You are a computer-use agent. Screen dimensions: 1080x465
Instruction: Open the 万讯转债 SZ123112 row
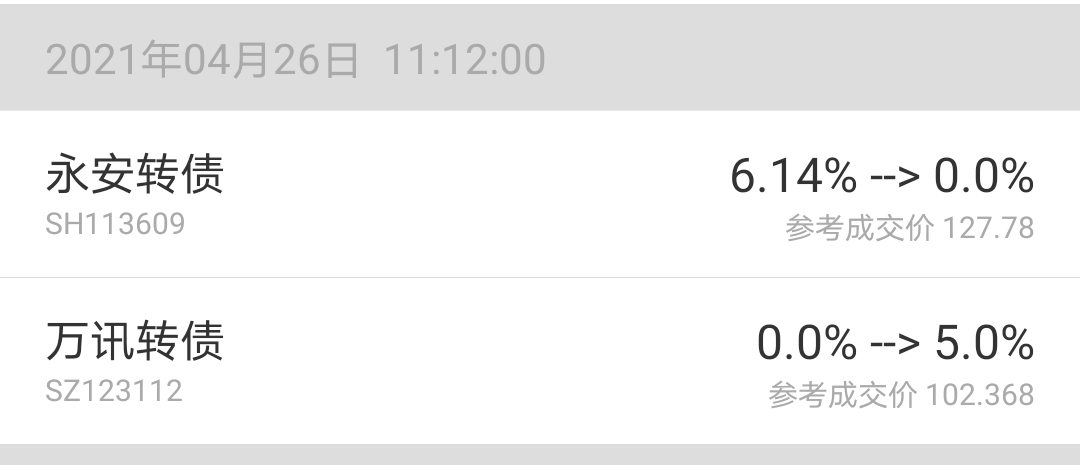(540, 361)
